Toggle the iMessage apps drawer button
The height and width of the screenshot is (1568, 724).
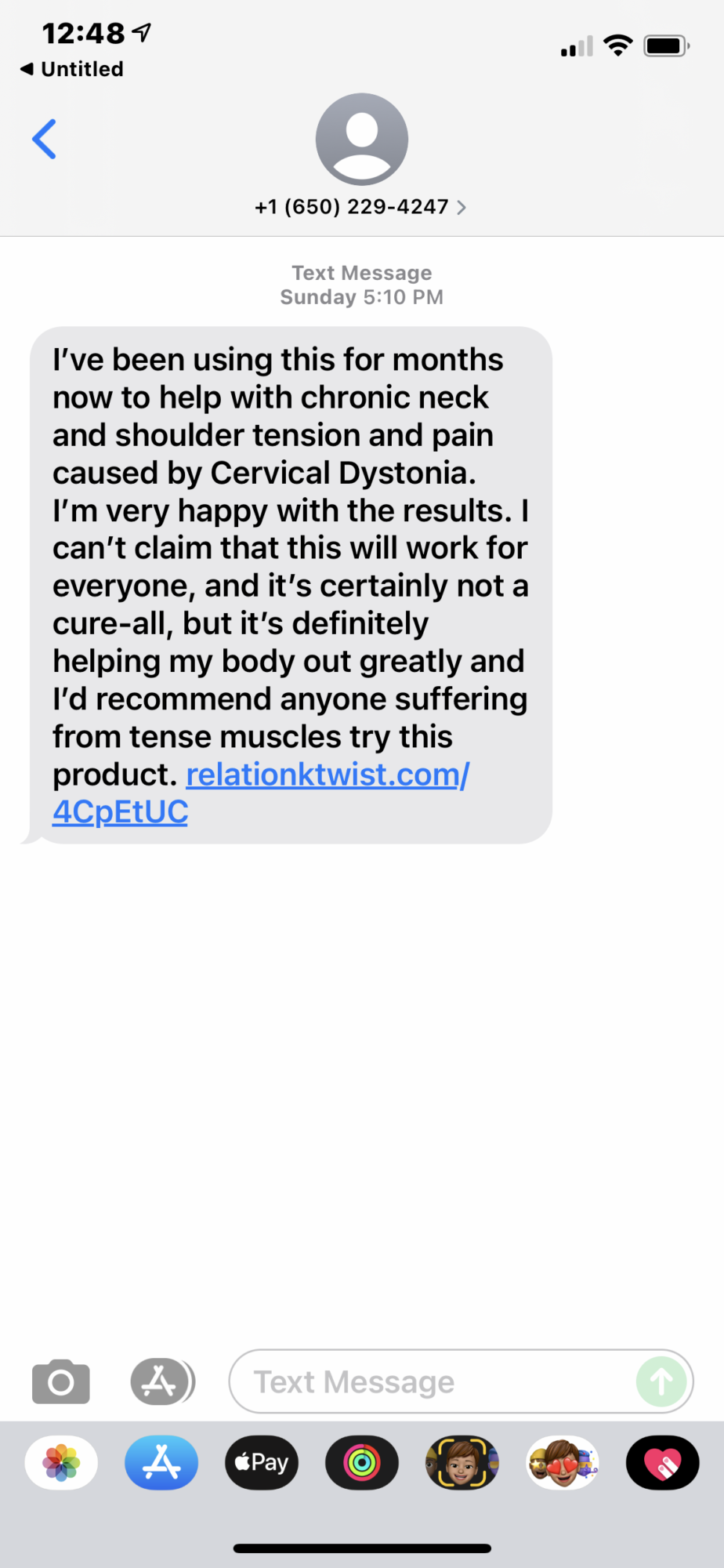click(162, 1381)
